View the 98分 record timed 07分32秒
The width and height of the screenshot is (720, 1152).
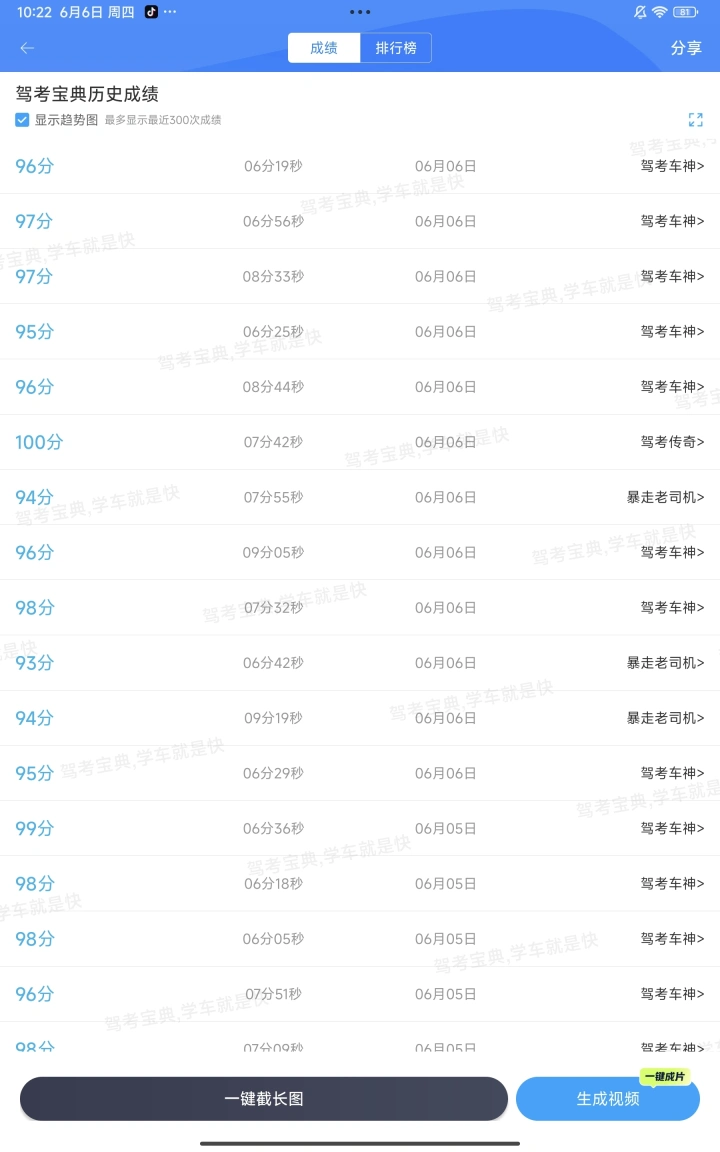(360, 608)
